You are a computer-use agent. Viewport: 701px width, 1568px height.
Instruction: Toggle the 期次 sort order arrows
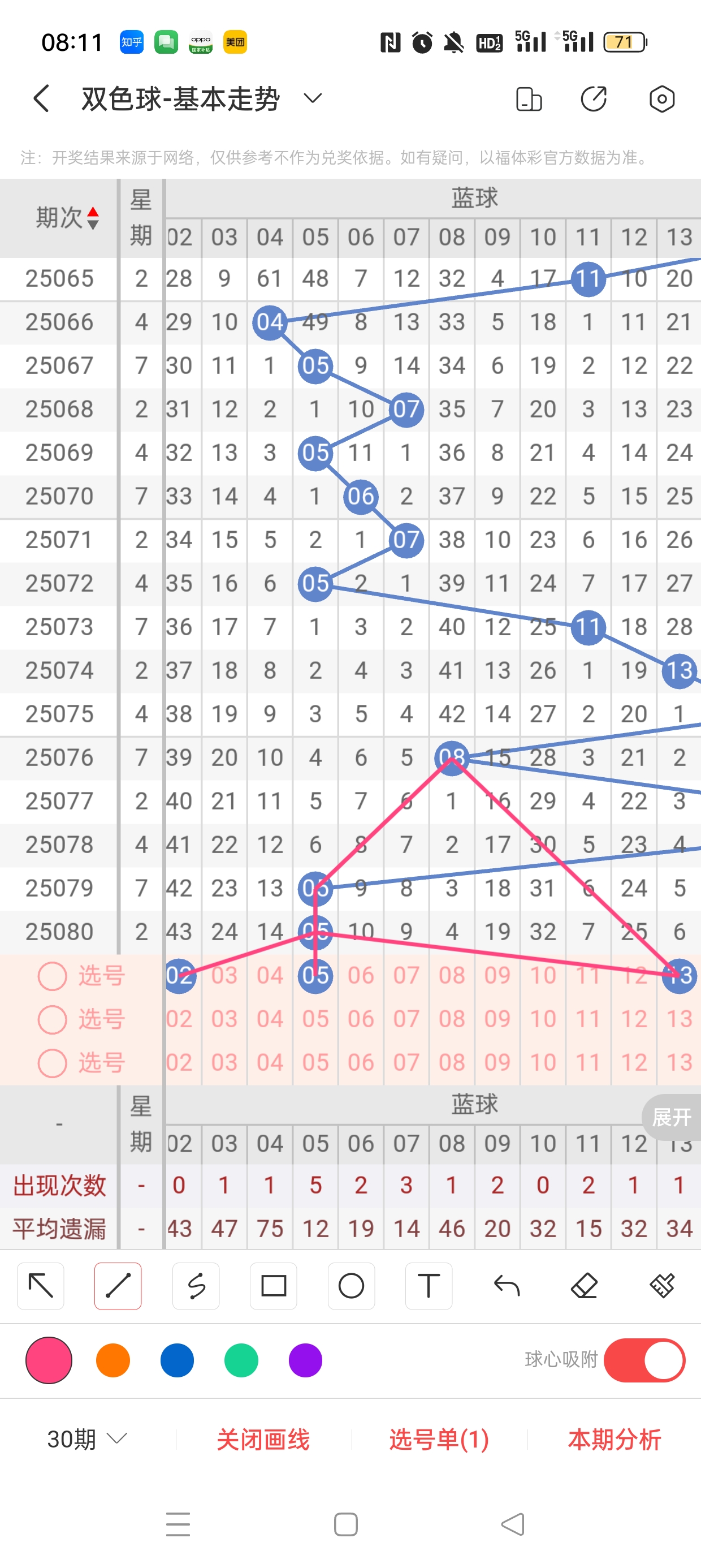(93, 218)
